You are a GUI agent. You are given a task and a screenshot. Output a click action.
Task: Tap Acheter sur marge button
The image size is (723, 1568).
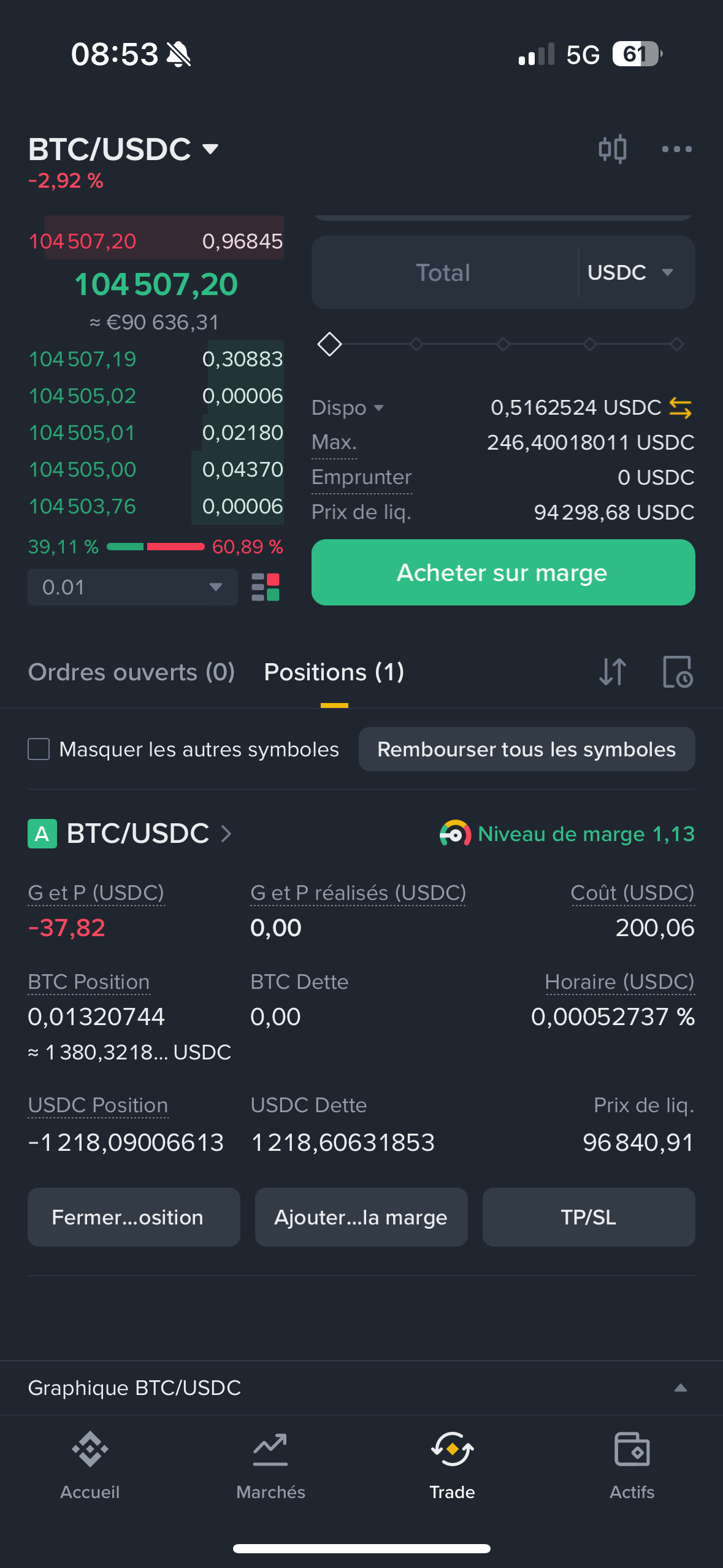coord(503,572)
